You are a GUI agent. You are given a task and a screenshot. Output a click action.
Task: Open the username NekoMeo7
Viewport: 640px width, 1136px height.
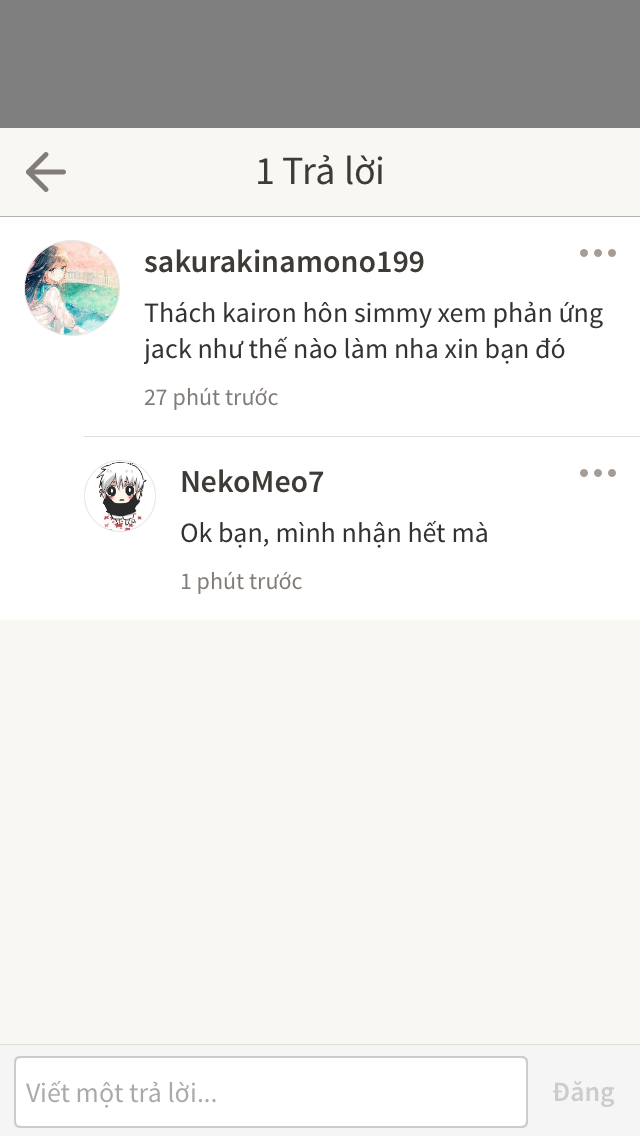(252, 482)
